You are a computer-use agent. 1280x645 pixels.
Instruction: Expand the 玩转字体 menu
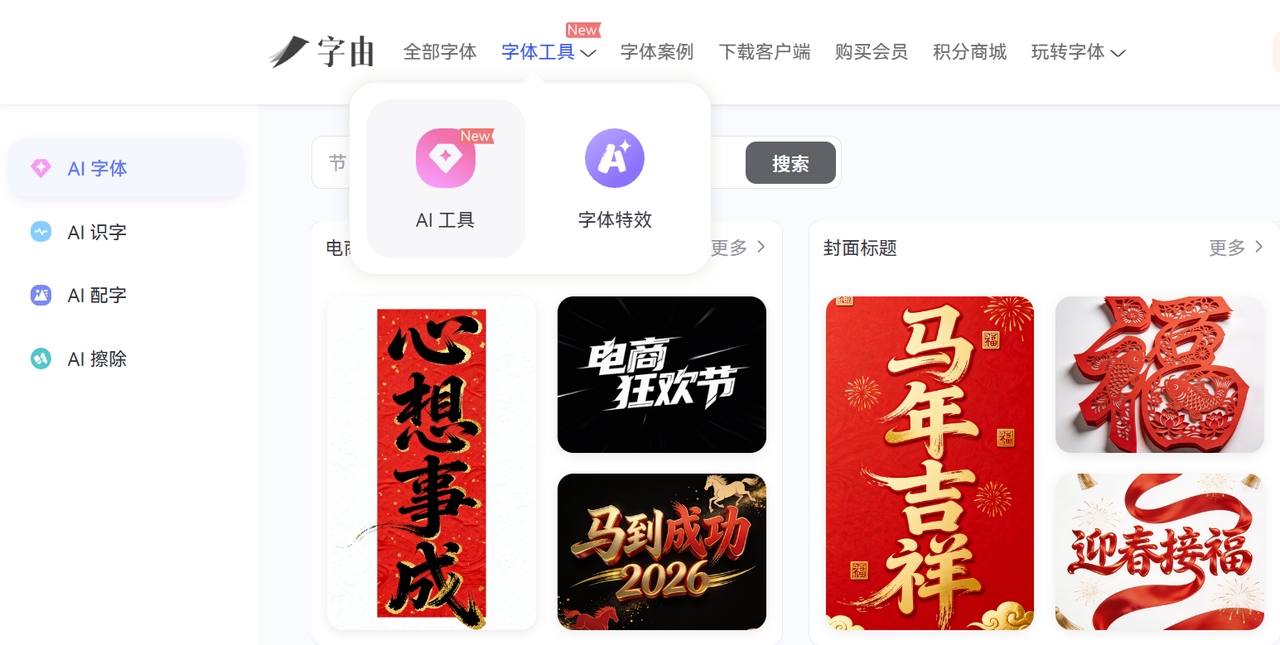[x=1077, y=52]
